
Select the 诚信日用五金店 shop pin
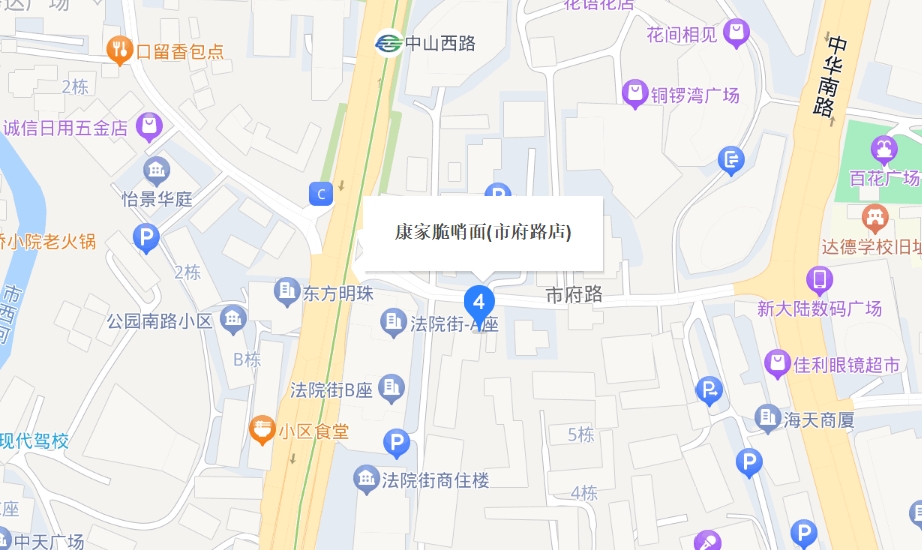[x=150, y=127]
